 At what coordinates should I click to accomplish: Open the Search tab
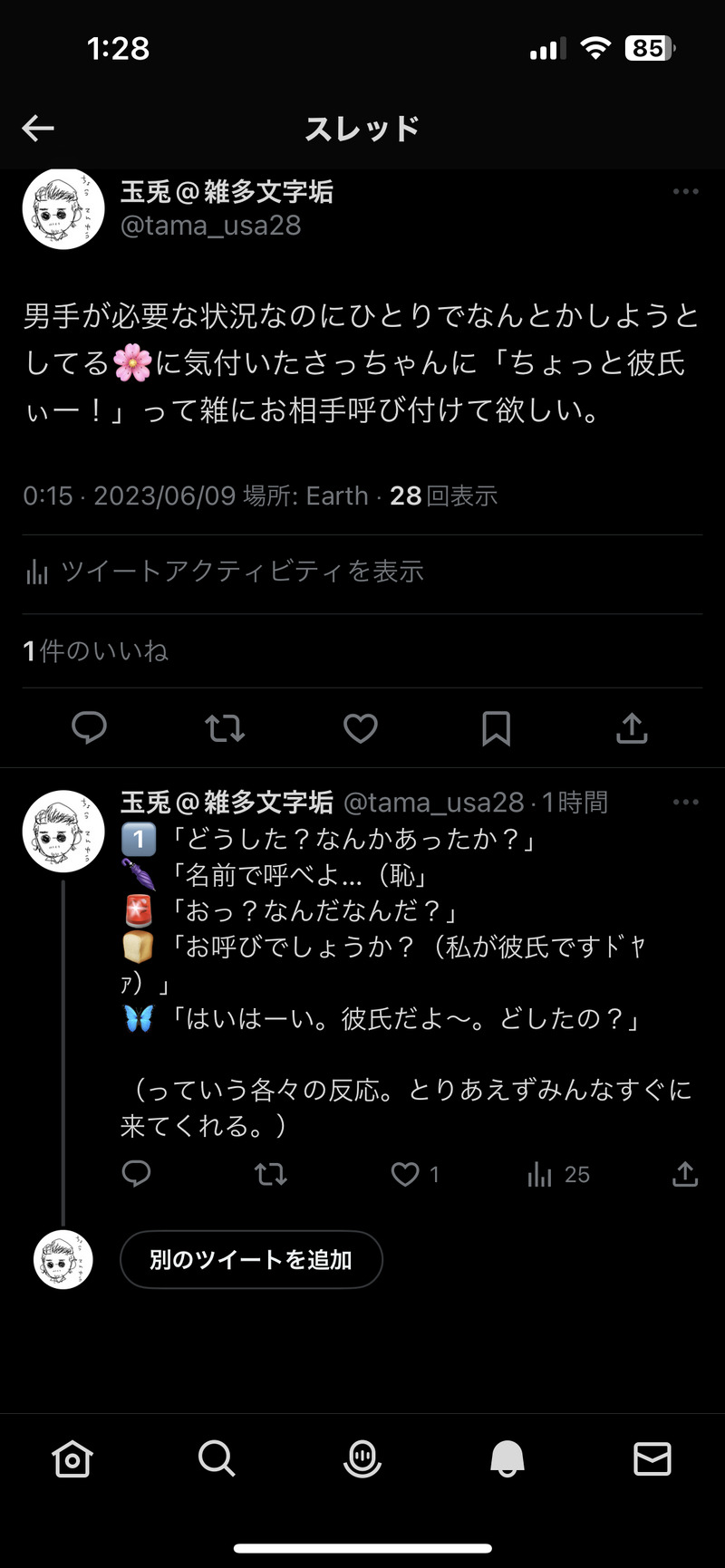[x=217, y=1459]
